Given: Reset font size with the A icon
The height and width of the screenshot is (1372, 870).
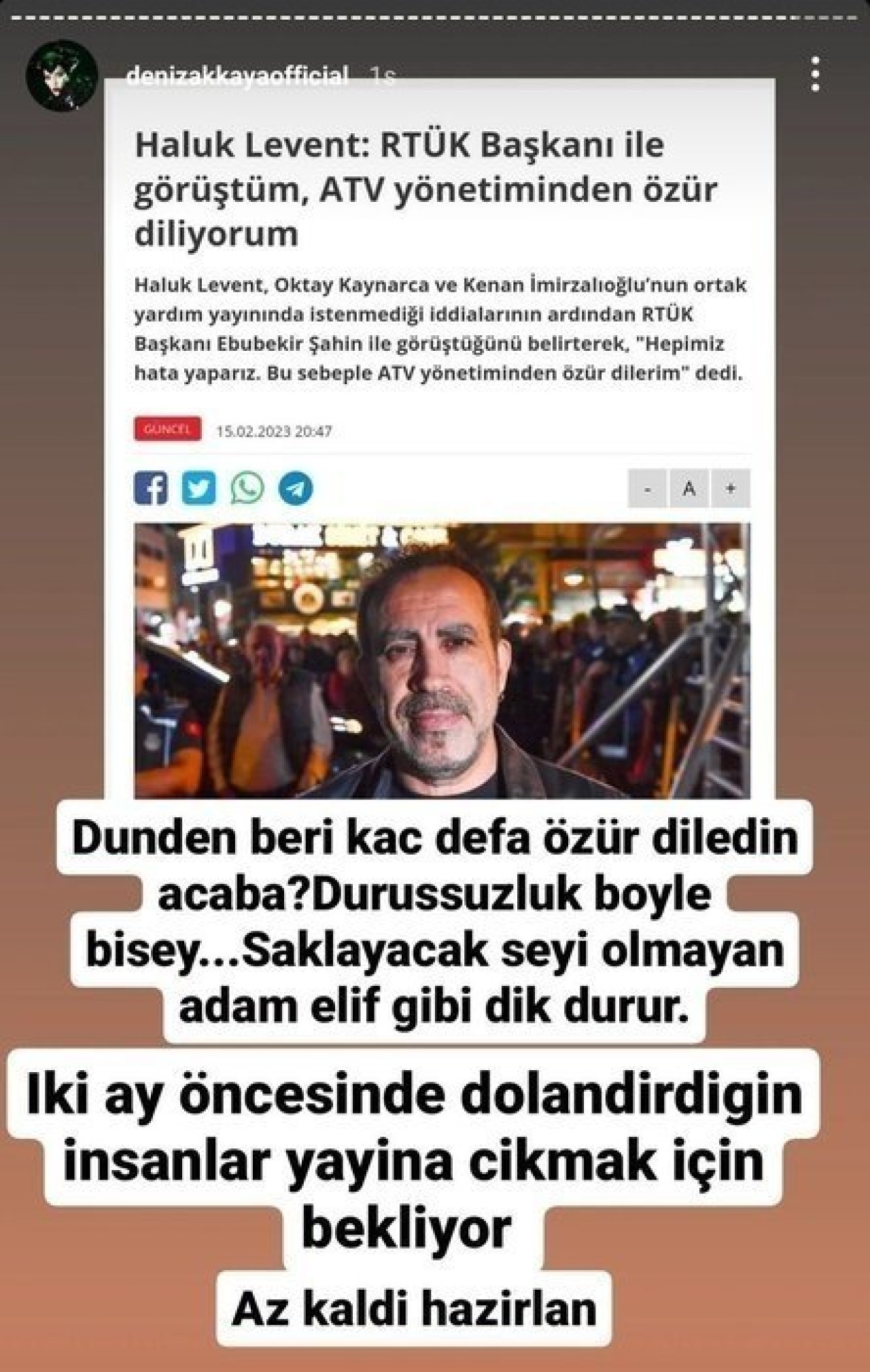Looking at the screenshot, I should click(689, 488).
